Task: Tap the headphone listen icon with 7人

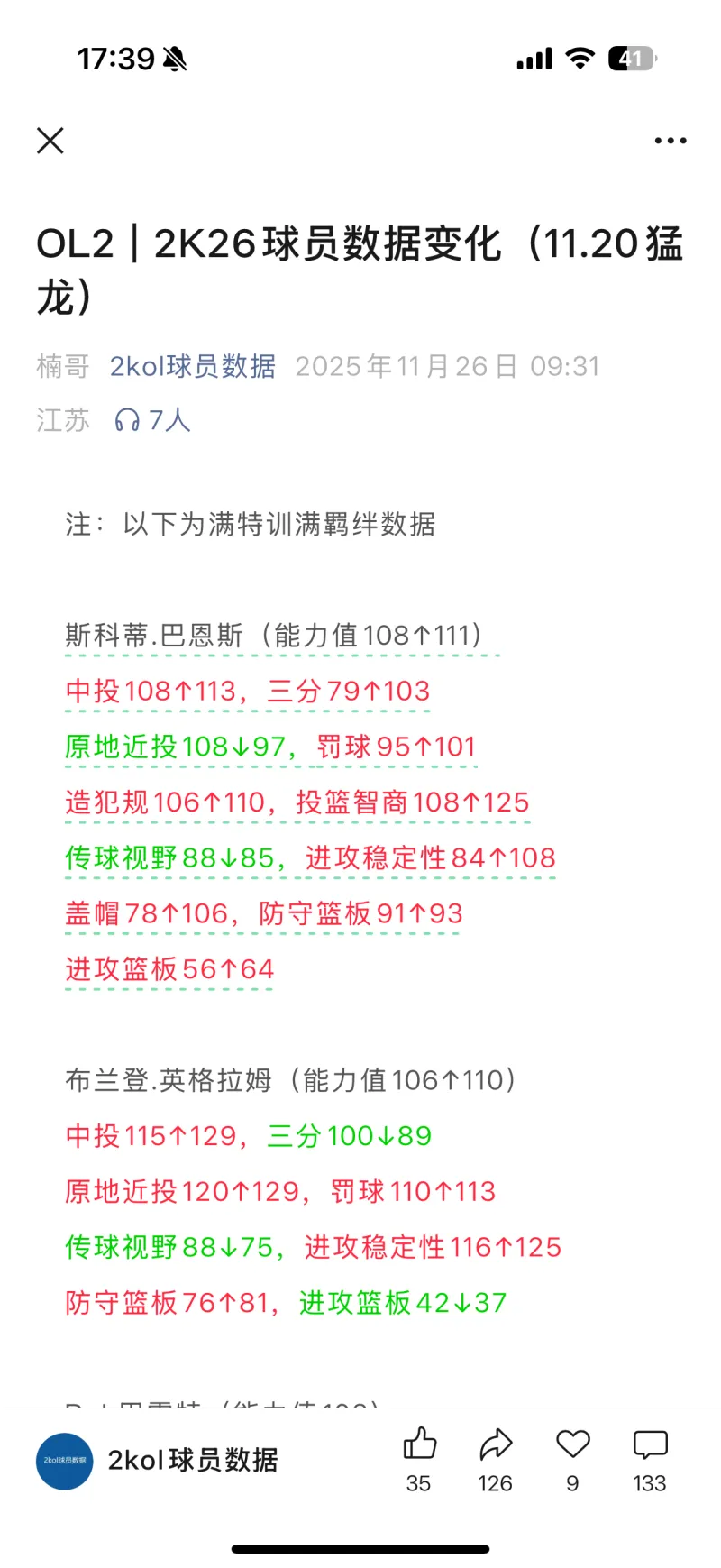Action: click(152, 420)
